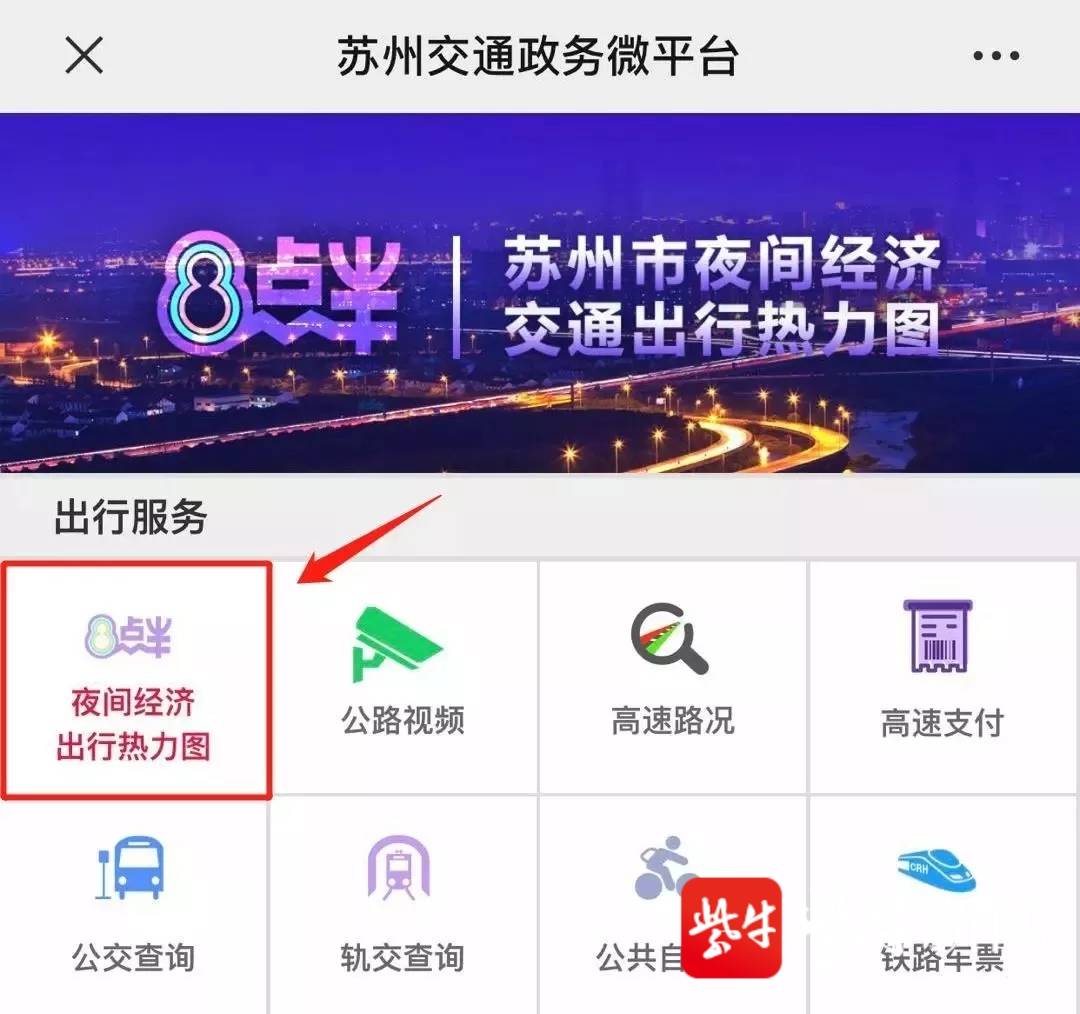Open 公交查询
The height and width of the screenshot is (1014, 1080).
(x=133, y=905)
